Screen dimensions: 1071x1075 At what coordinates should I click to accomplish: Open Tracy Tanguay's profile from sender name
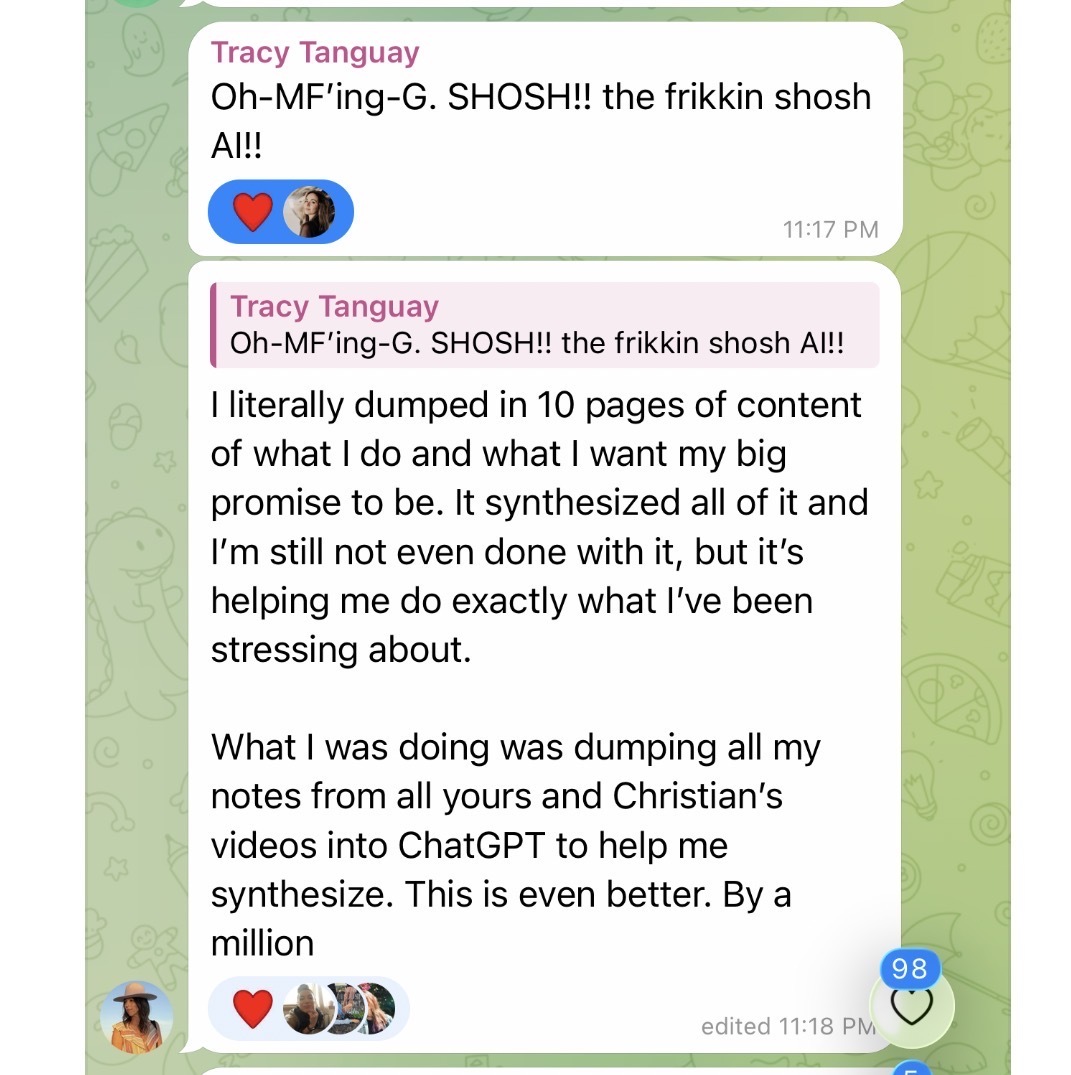(x=314, y=52)
